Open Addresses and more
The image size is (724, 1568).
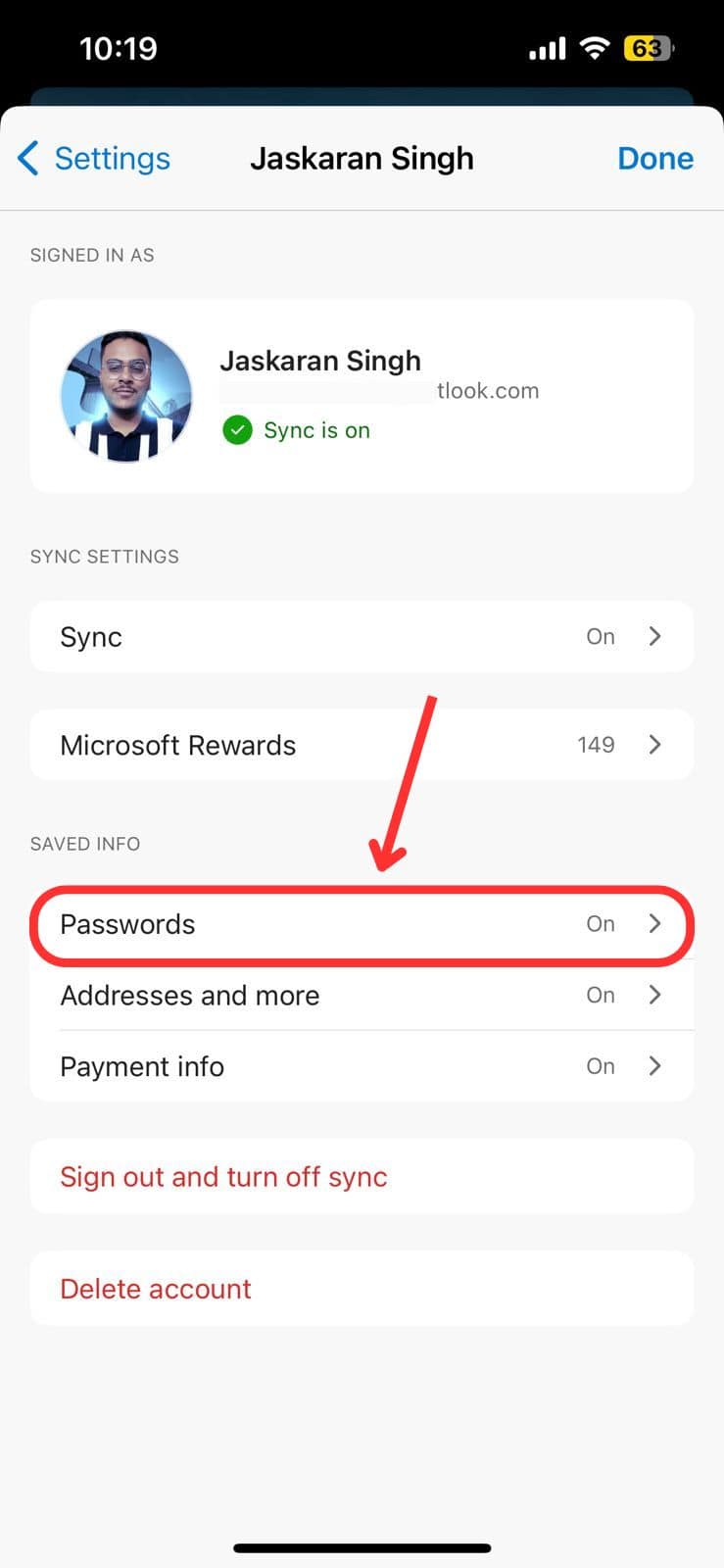[x=362, y=996]
